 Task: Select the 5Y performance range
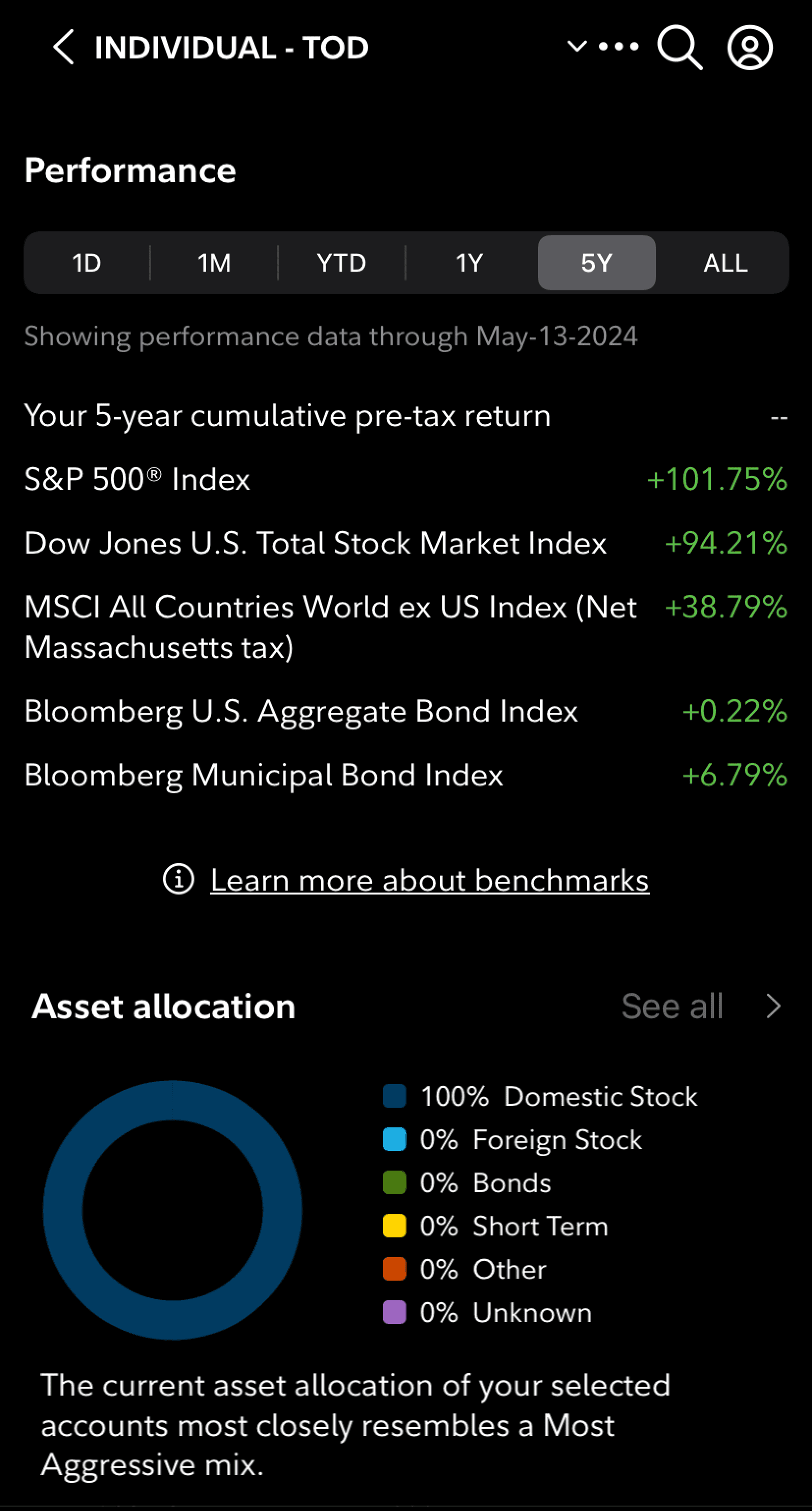pos(597,263)
